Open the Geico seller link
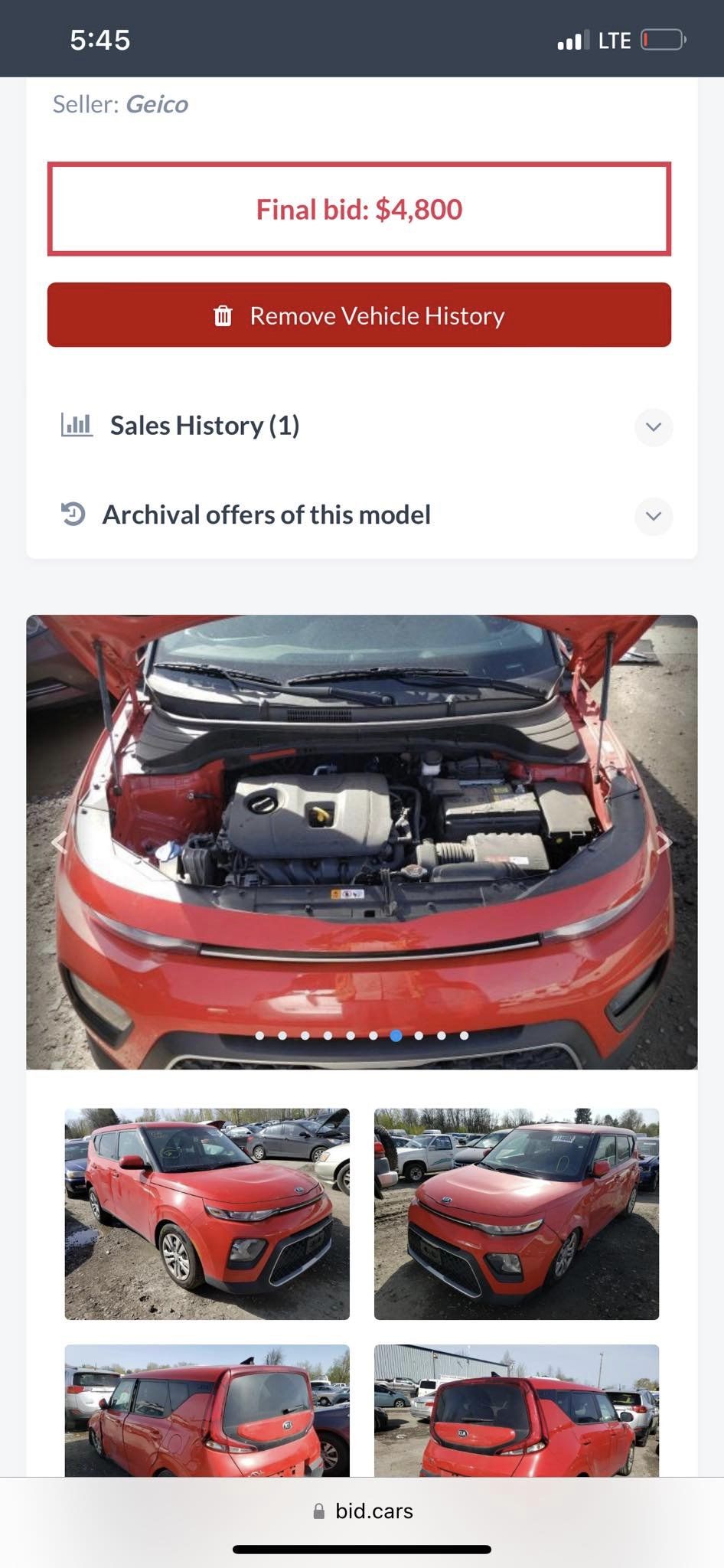This screenshot has height=1568, width=724. tap(157, 104)
